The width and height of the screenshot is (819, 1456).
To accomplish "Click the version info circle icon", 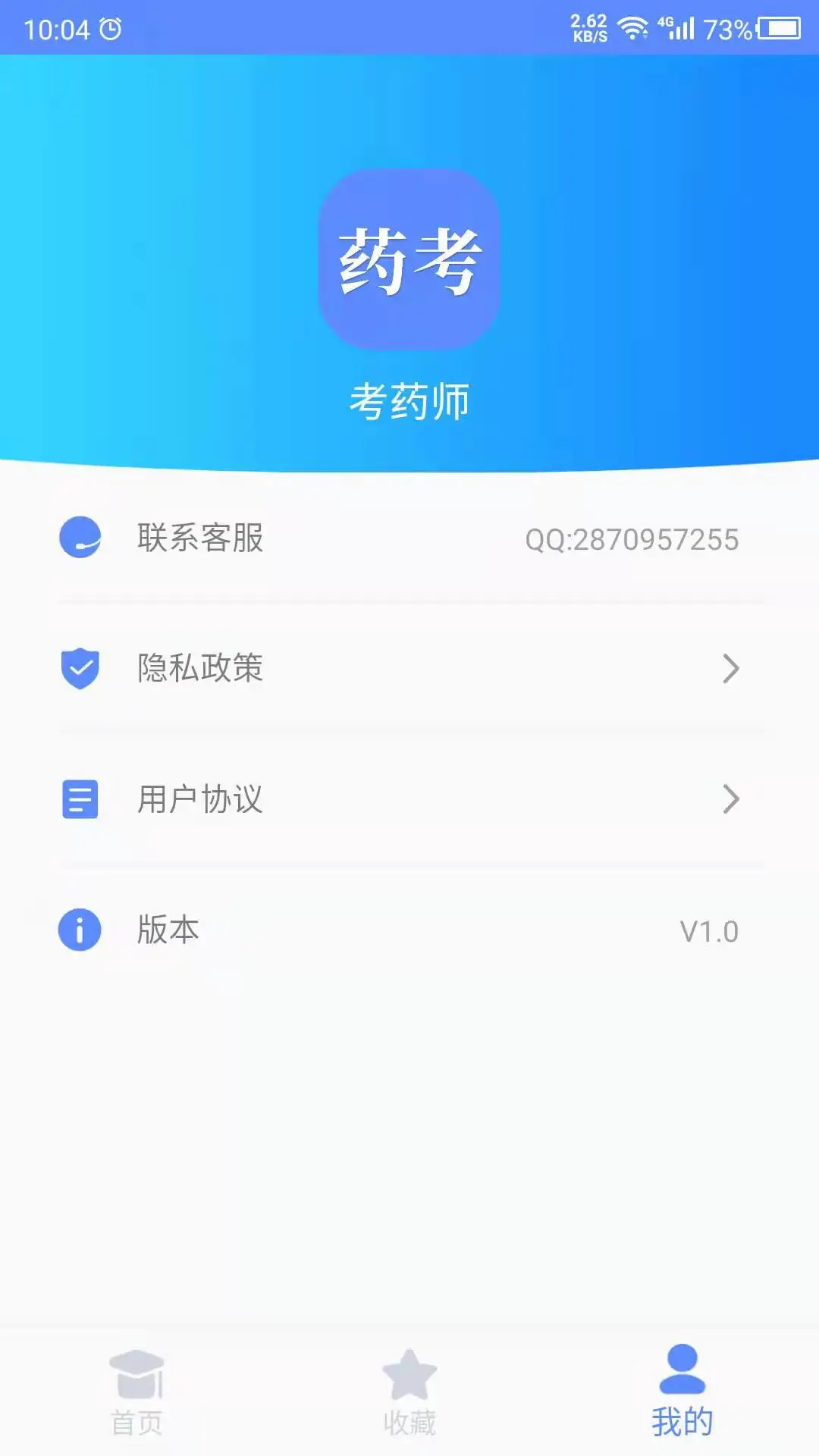I will coord(80,929).
